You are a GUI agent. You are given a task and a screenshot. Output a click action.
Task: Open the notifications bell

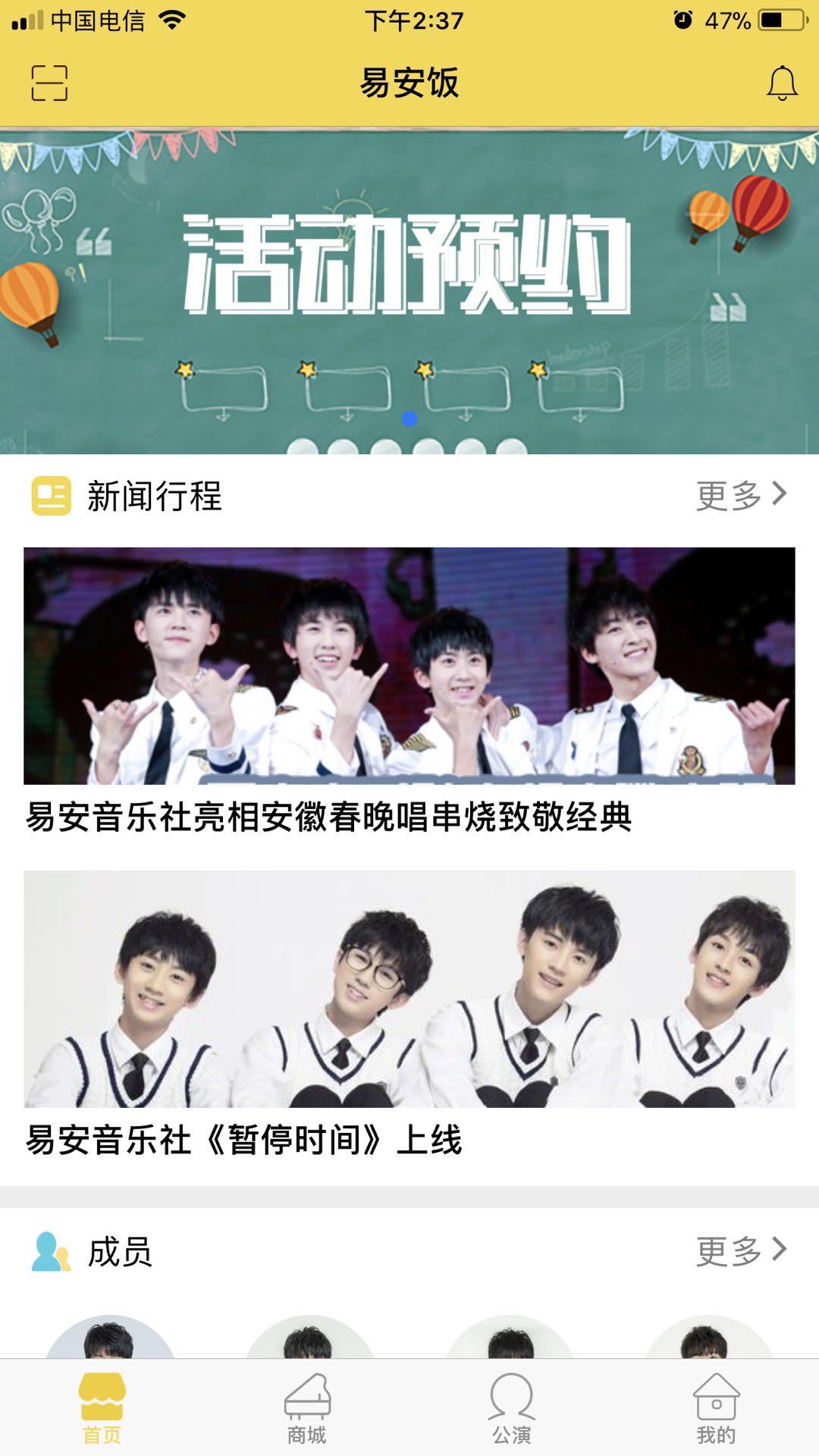click(782, 83)
